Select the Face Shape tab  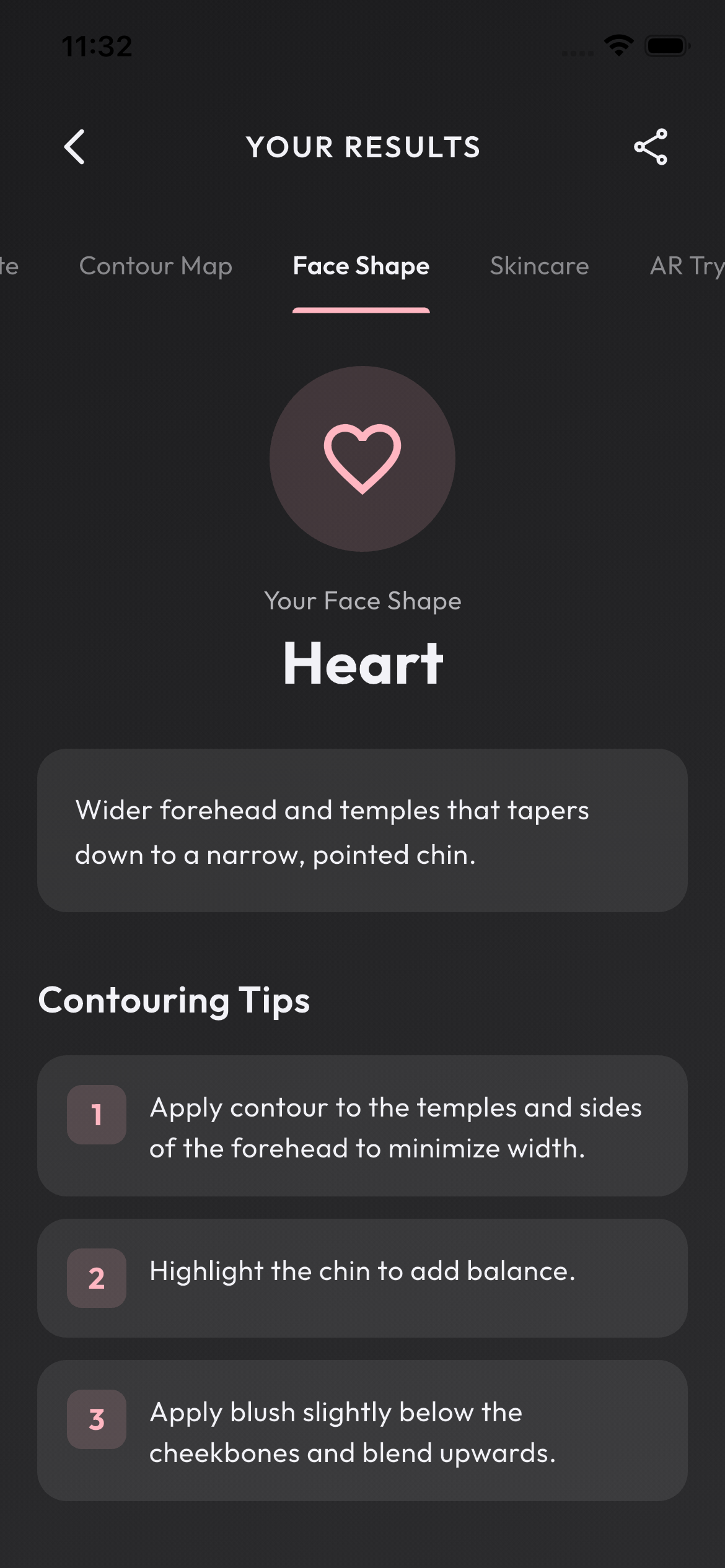(361, 266)
